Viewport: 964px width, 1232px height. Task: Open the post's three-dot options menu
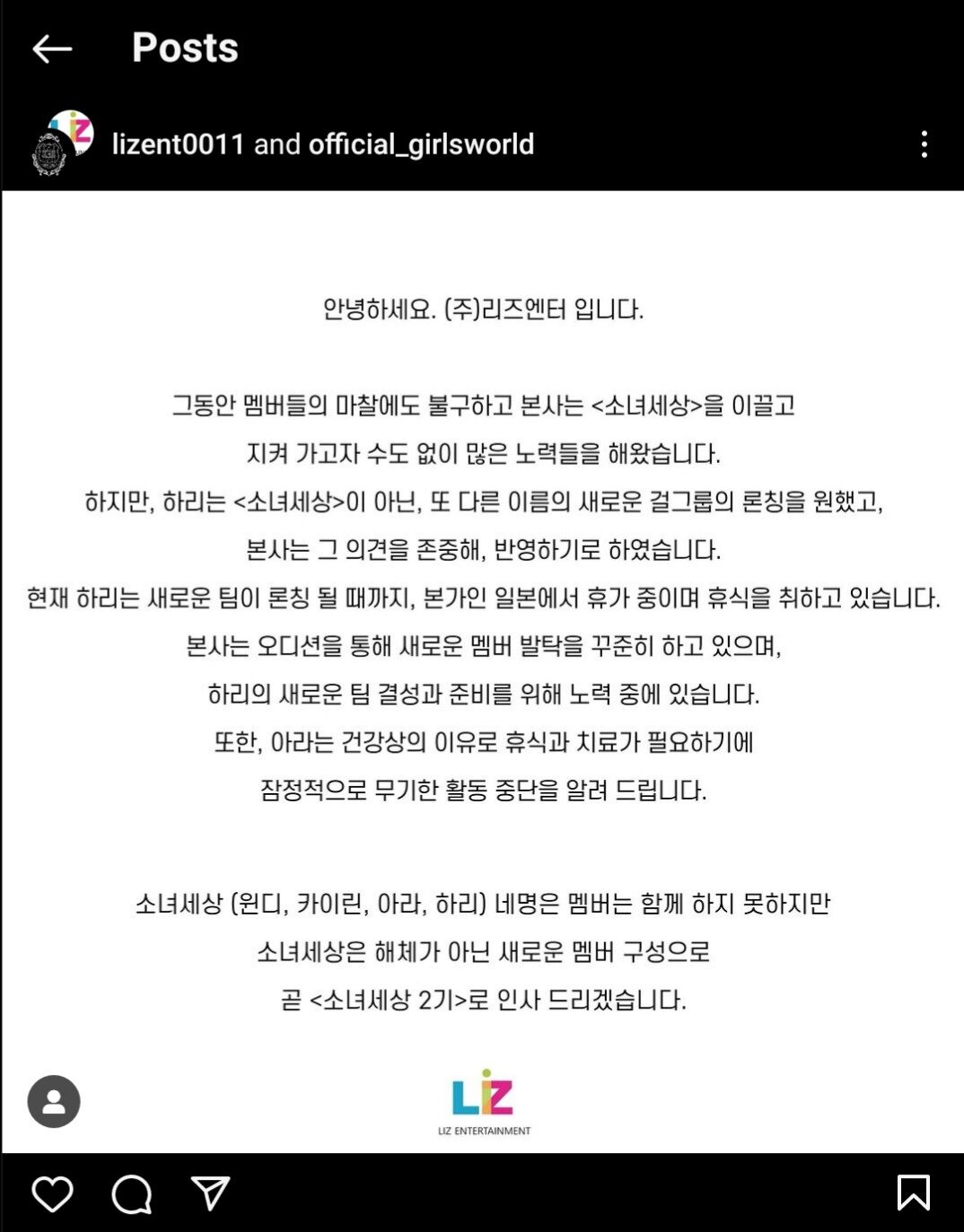[x=924, y=144]
